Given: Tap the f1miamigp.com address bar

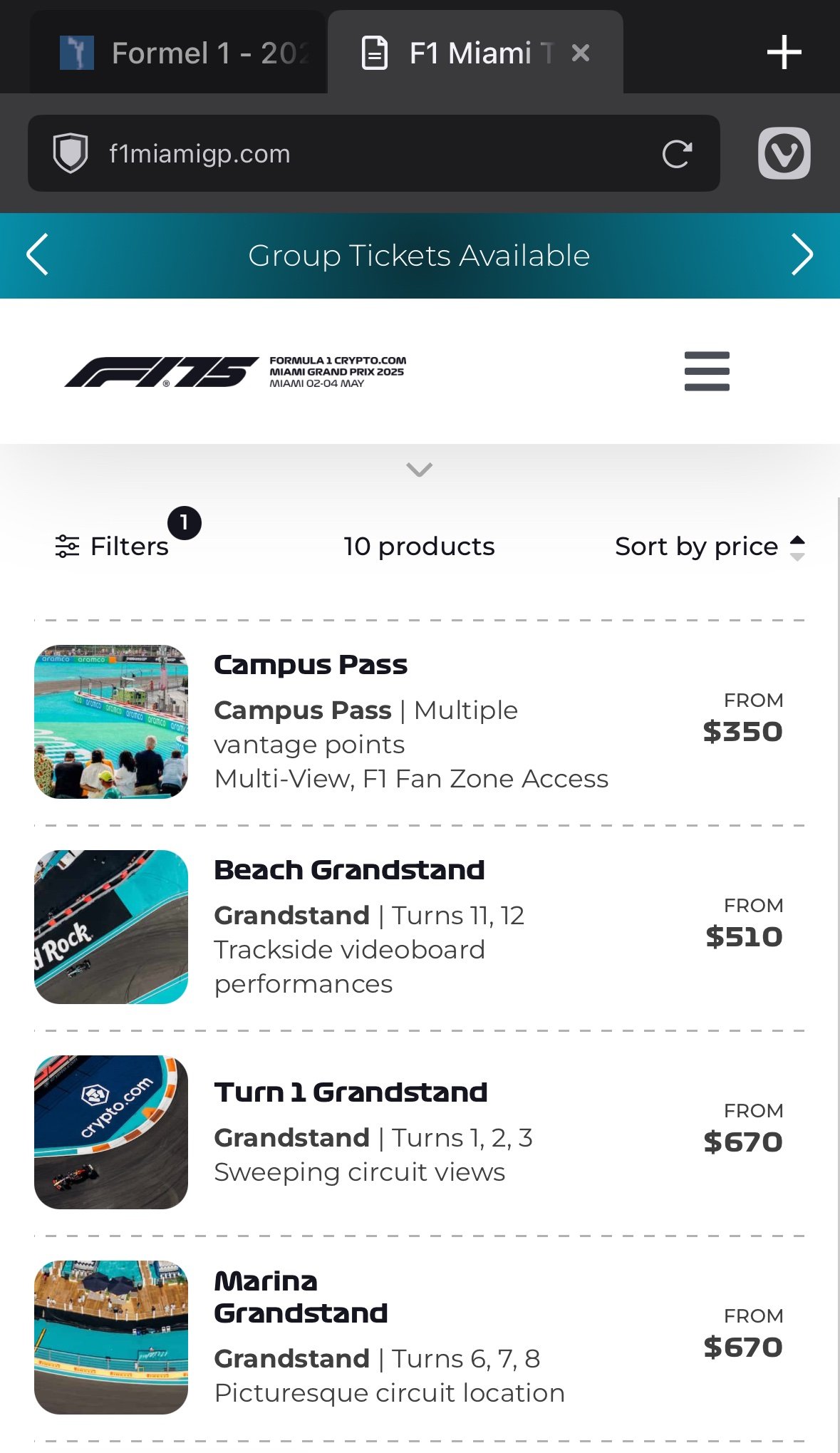Looking at the screenshot, I should point(356,154).
